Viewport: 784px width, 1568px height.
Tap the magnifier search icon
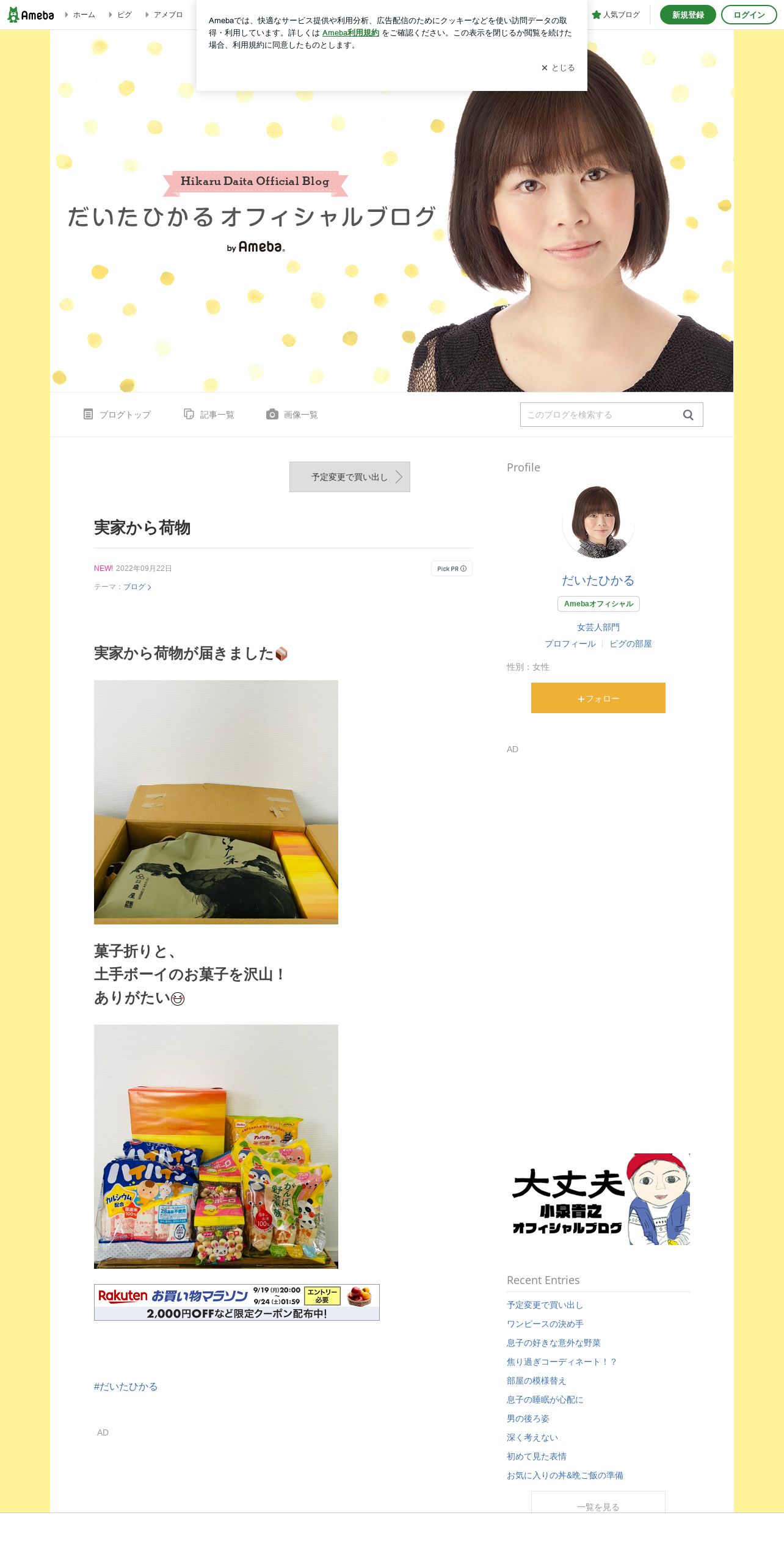(x=688, y=415)
